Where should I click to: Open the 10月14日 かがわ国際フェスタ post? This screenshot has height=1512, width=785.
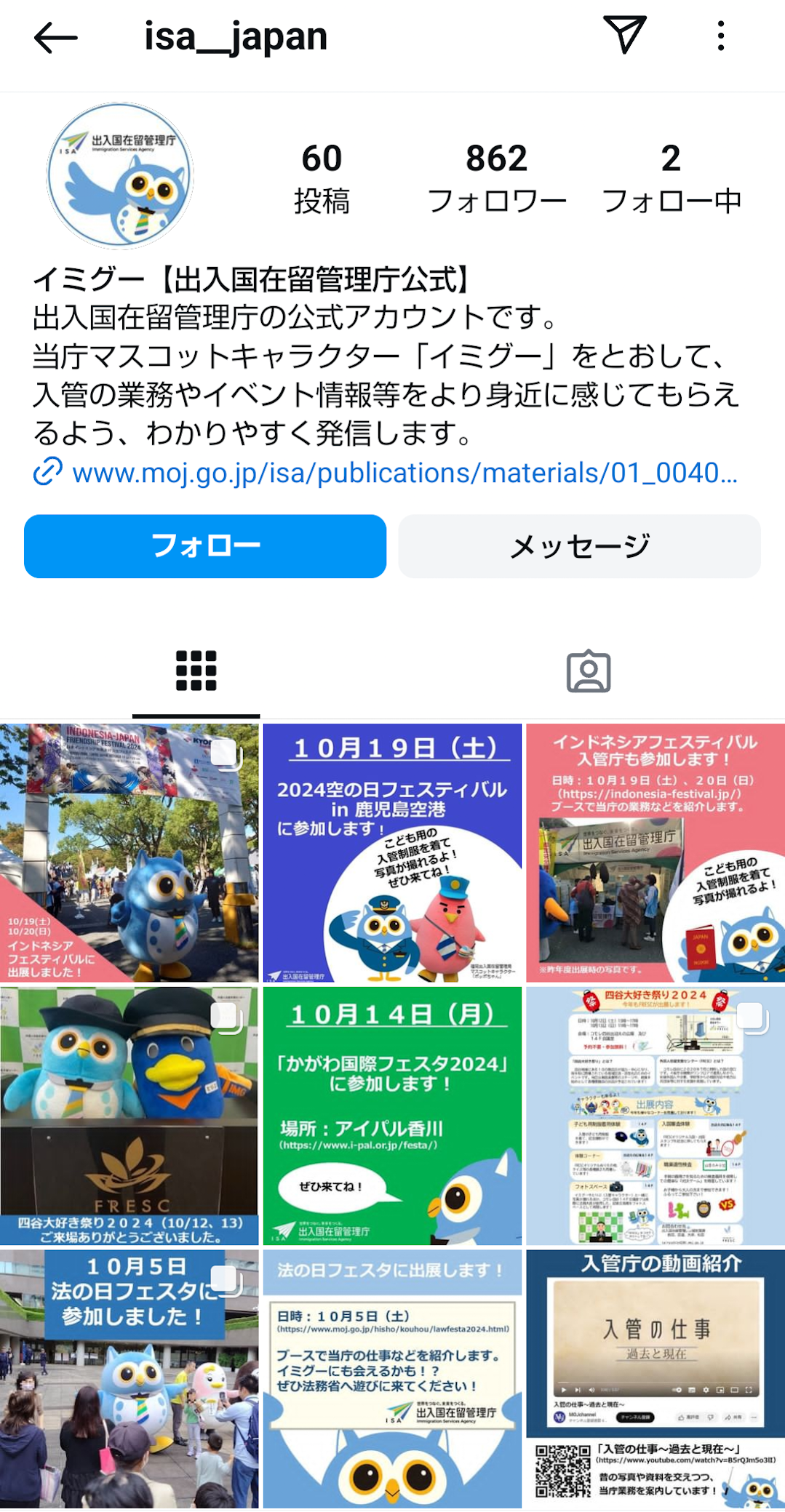pos(392,1116)
